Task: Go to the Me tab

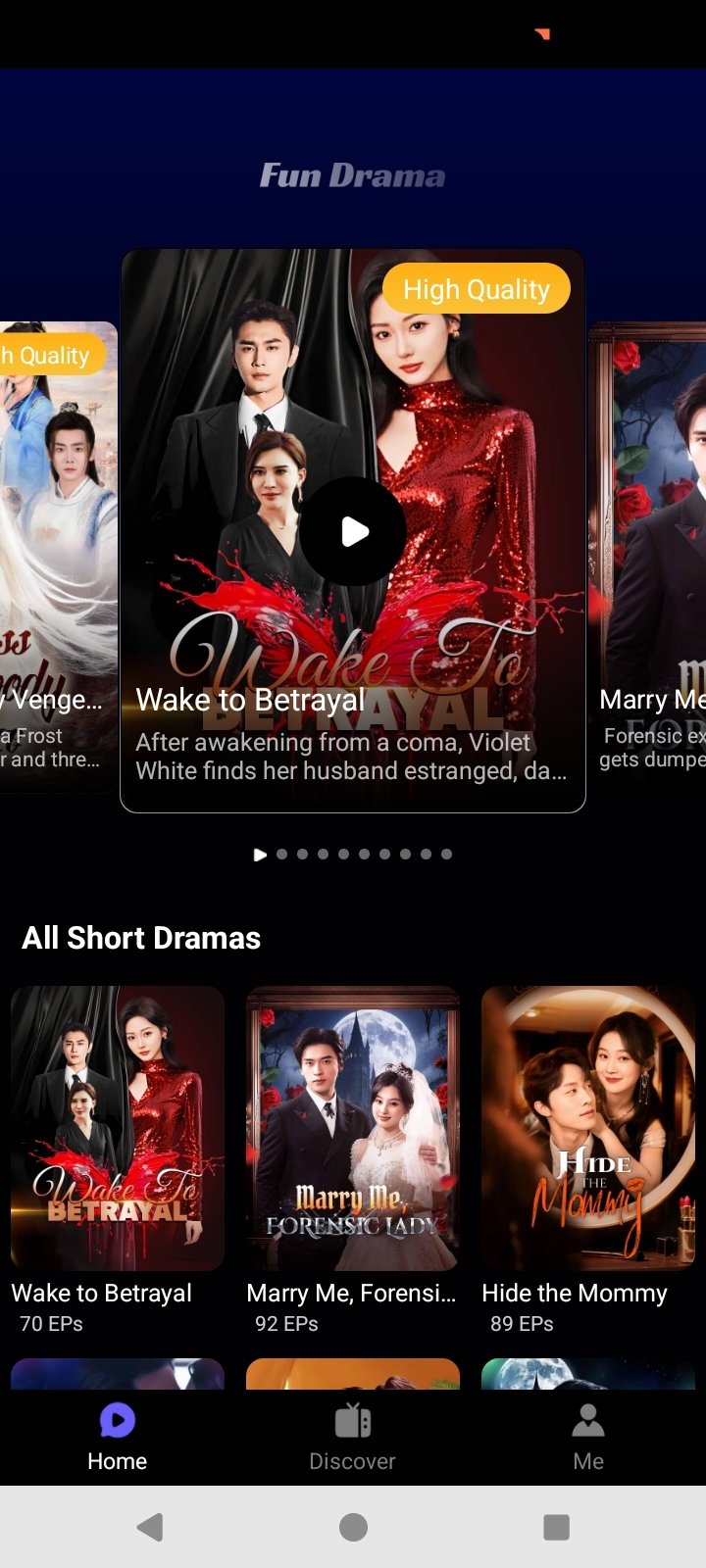Action: point(588,1437)
